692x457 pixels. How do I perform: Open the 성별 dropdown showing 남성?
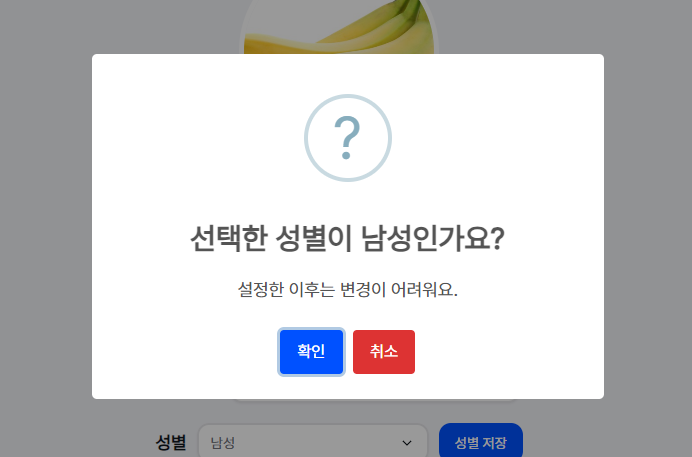pyautogui.click(x=312, y=442)
